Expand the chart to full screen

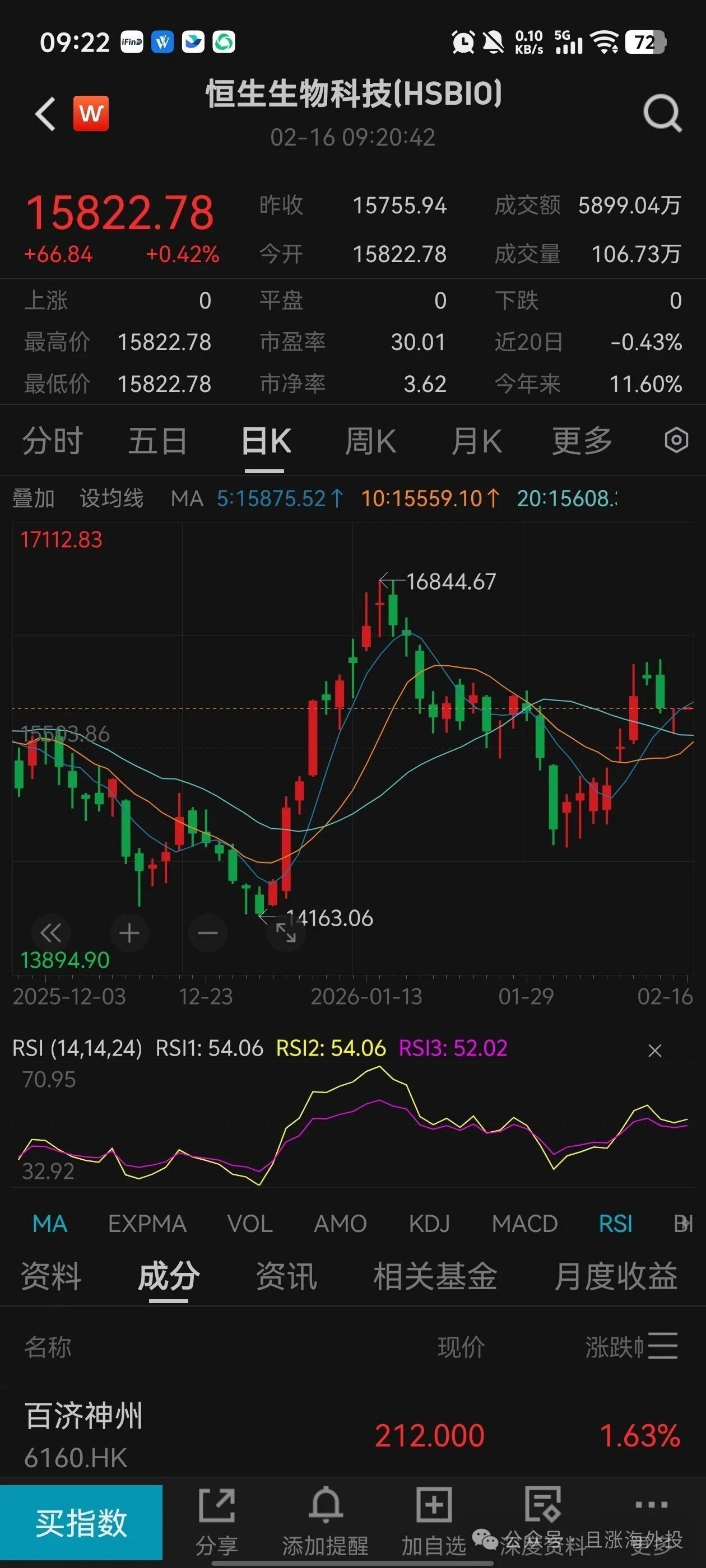286,932
